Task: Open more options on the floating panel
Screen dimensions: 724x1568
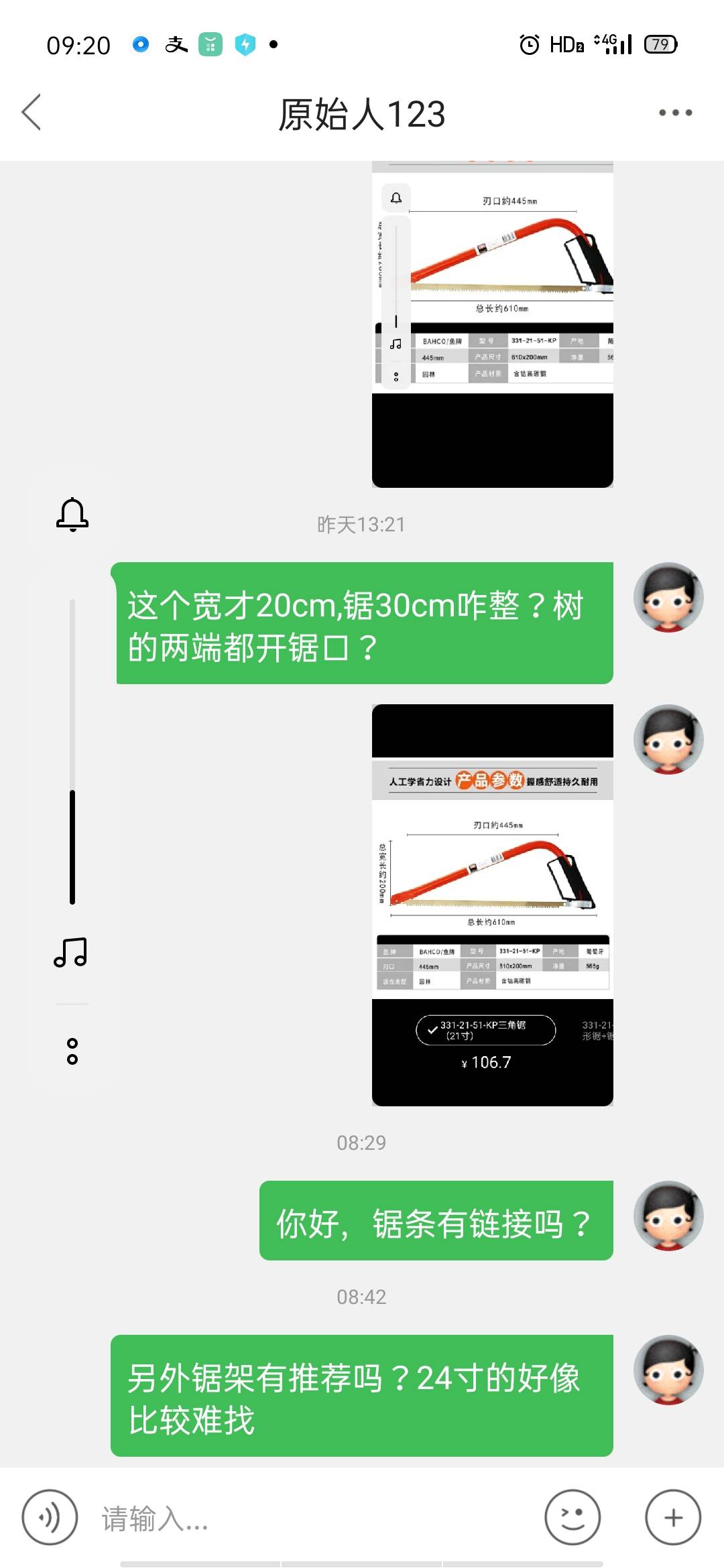Action: (72, 1051)
